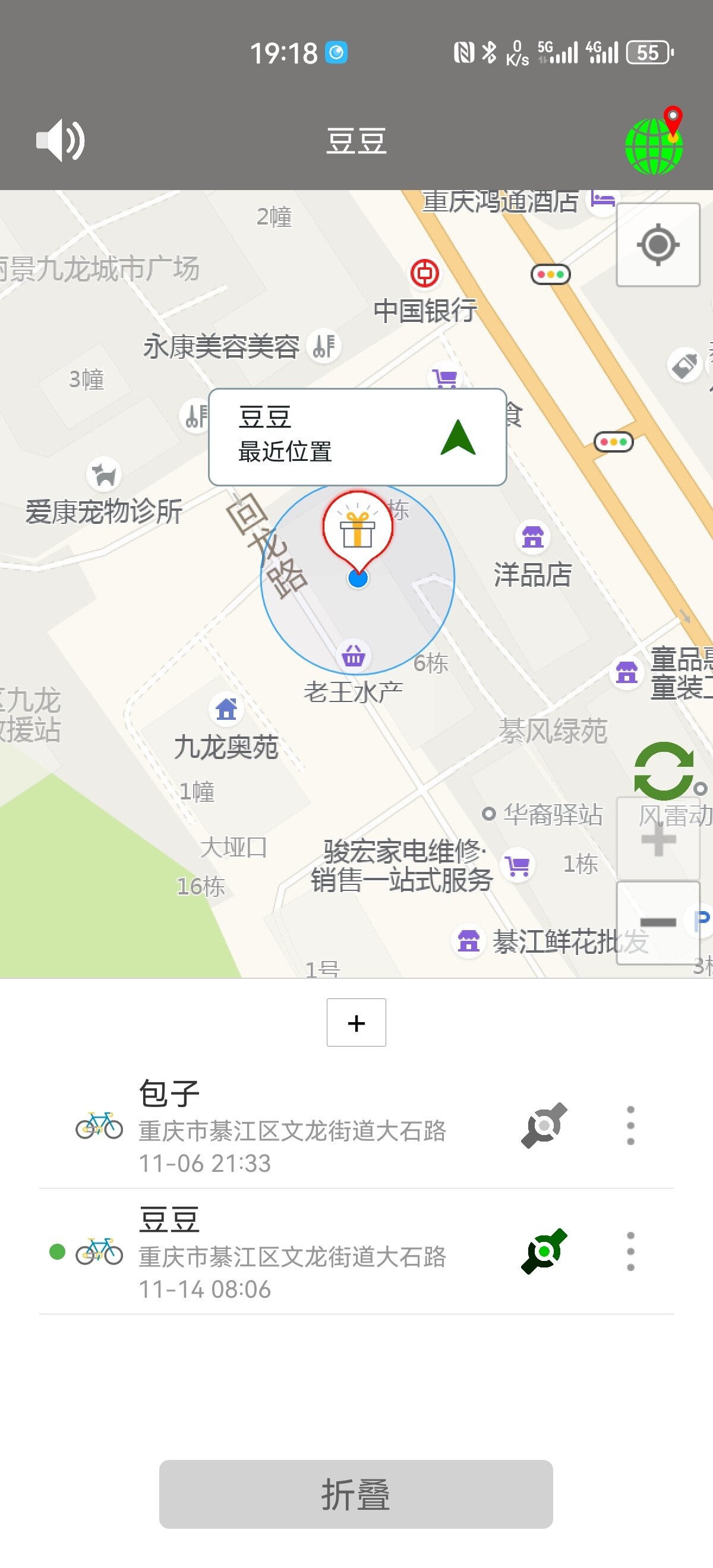
Task: Select the 豆豆 device row
Action: [x=292, y=1252]
